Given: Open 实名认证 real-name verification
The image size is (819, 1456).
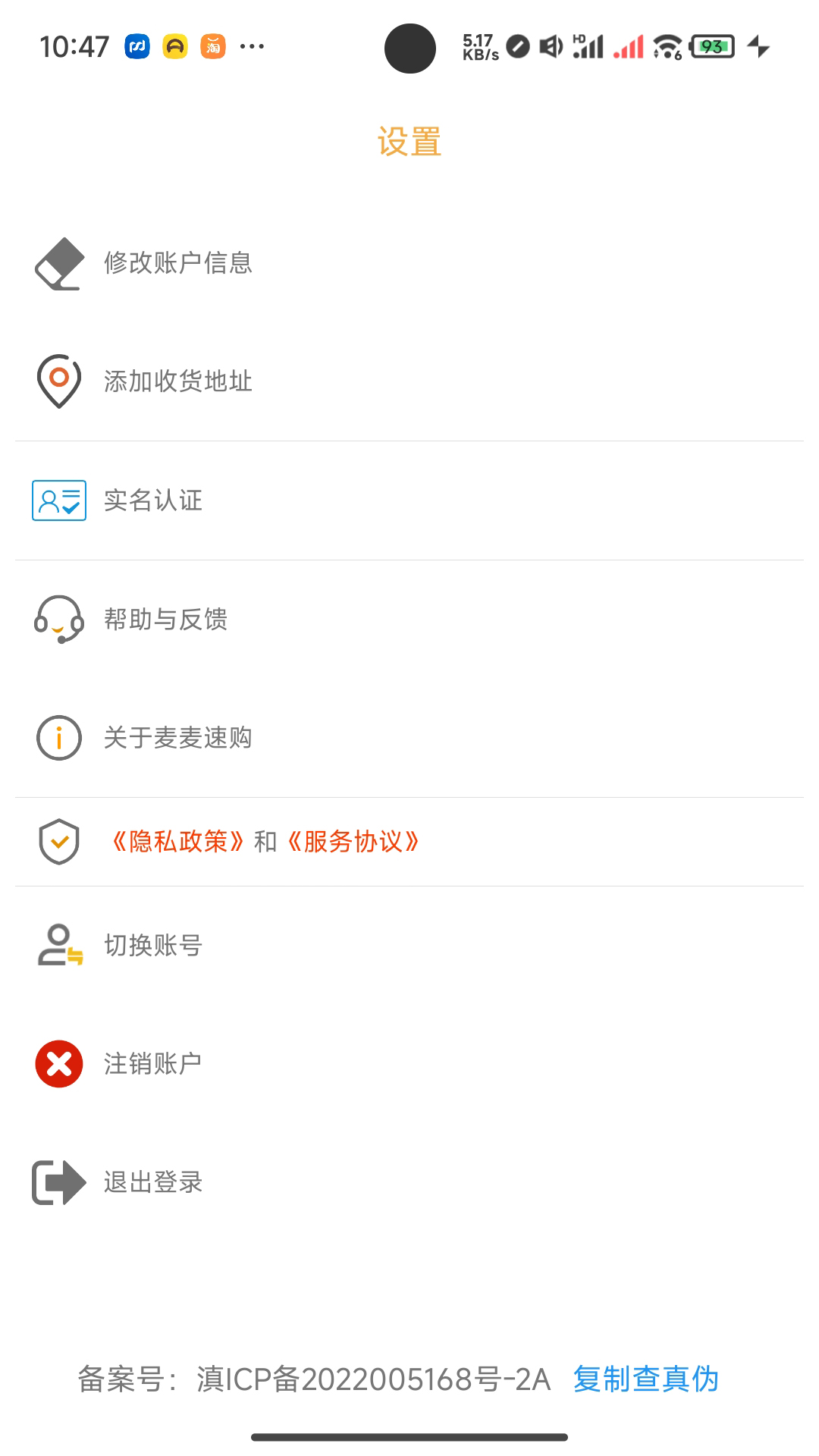Looking at the screenshot, I should click(153, 500).
